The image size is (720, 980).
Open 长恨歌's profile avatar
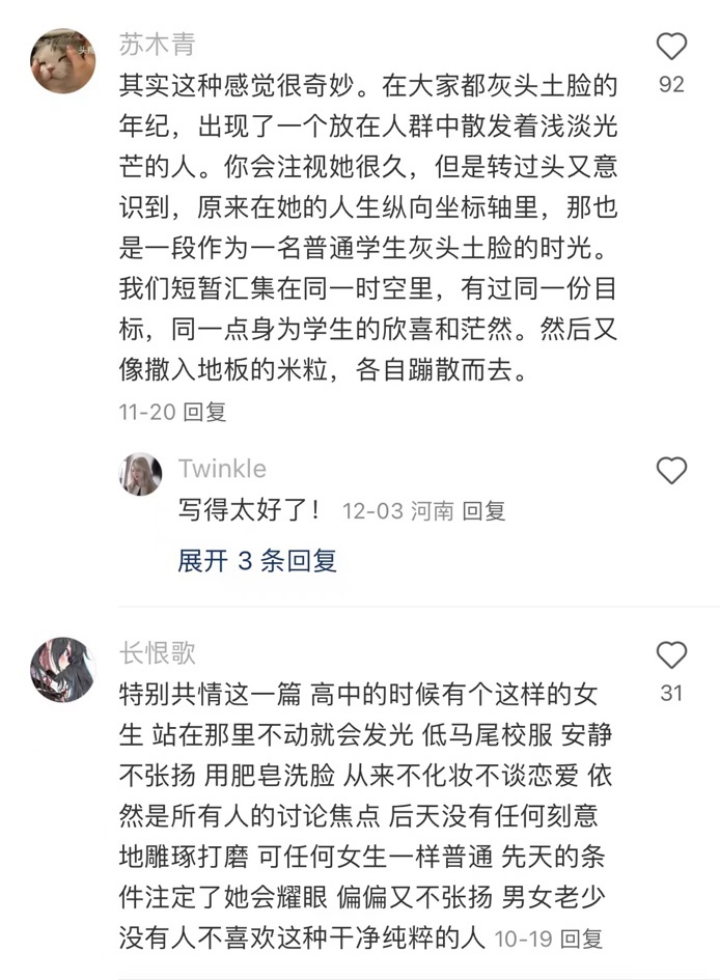coord(63,668)
